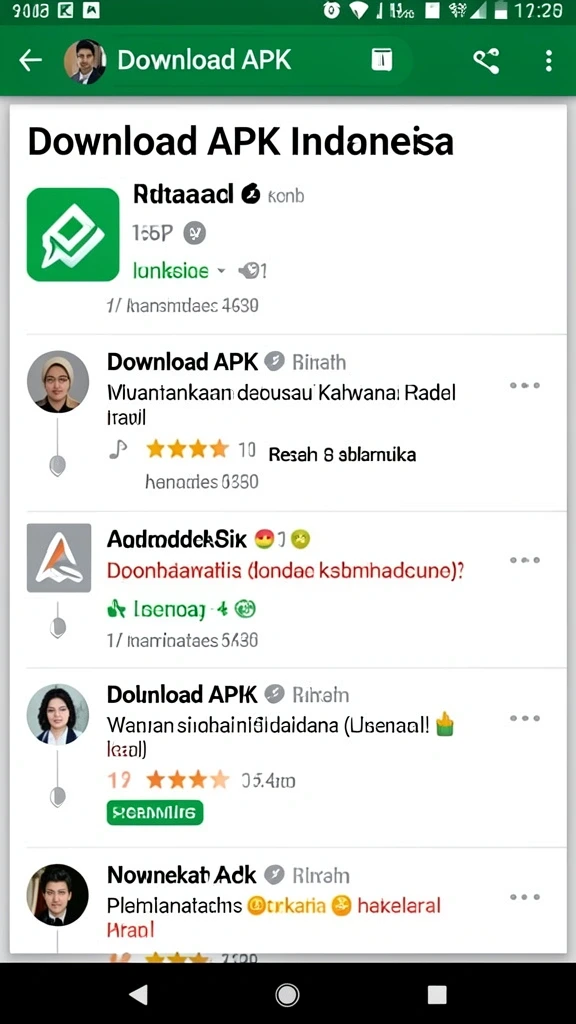Open more options for AodmddekSik post
Viewport: 576px width, 1024px height.
click(x=525, y=560)
